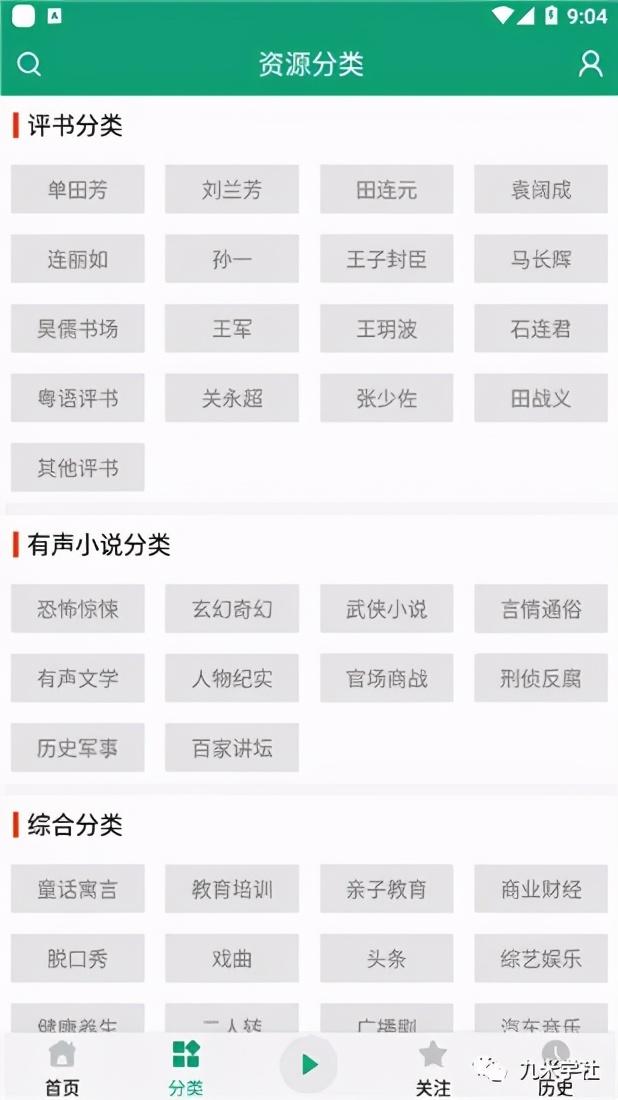Open 童话寓言 category
618x1100 pixels.
[x=78, y=889]
